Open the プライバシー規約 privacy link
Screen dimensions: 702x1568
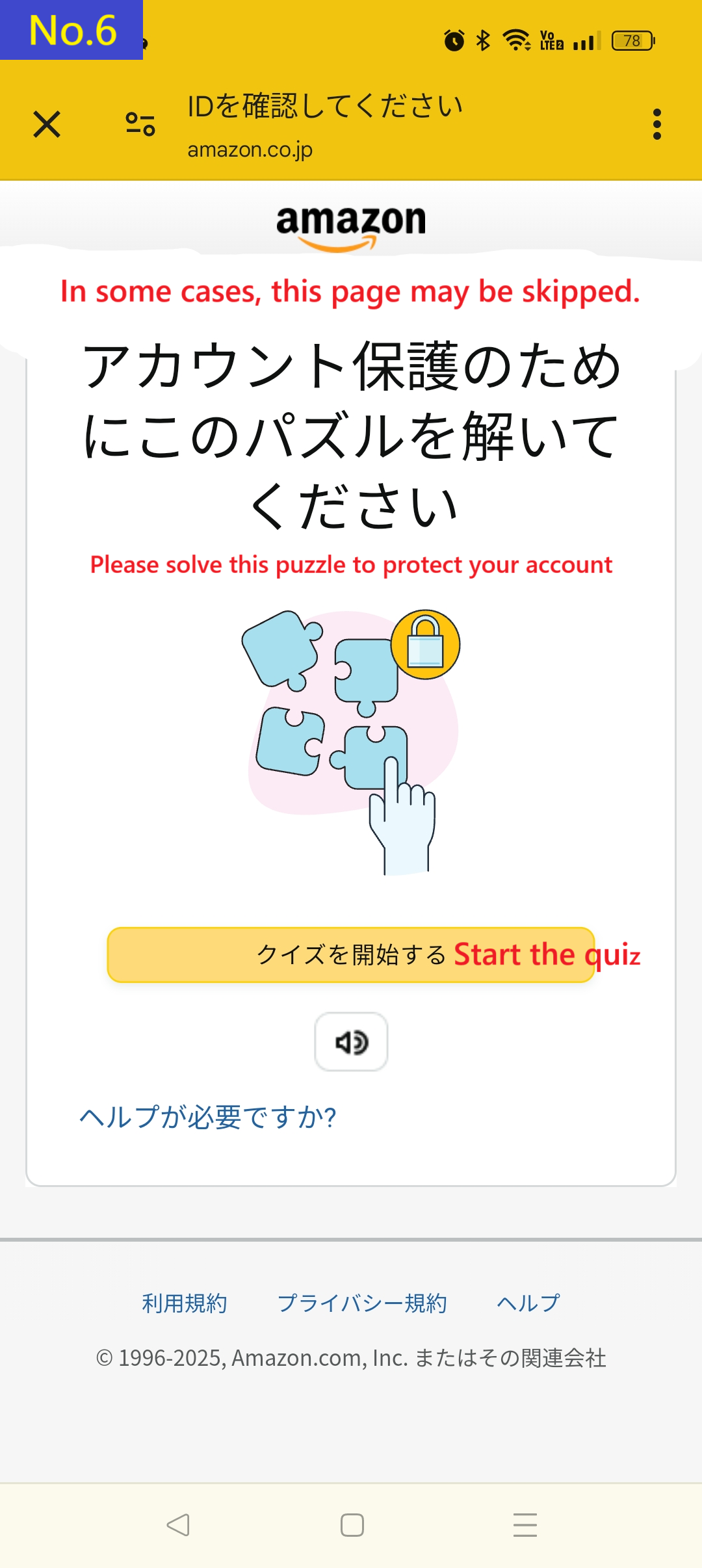pos(364,1302)
